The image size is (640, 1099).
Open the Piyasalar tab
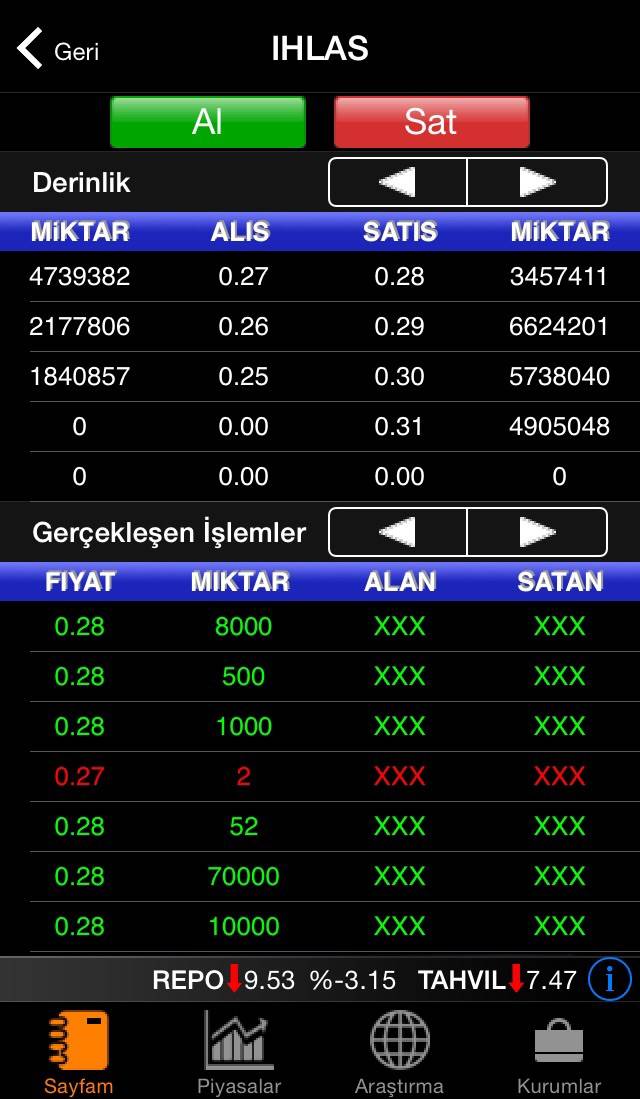tap(238, 1052)
